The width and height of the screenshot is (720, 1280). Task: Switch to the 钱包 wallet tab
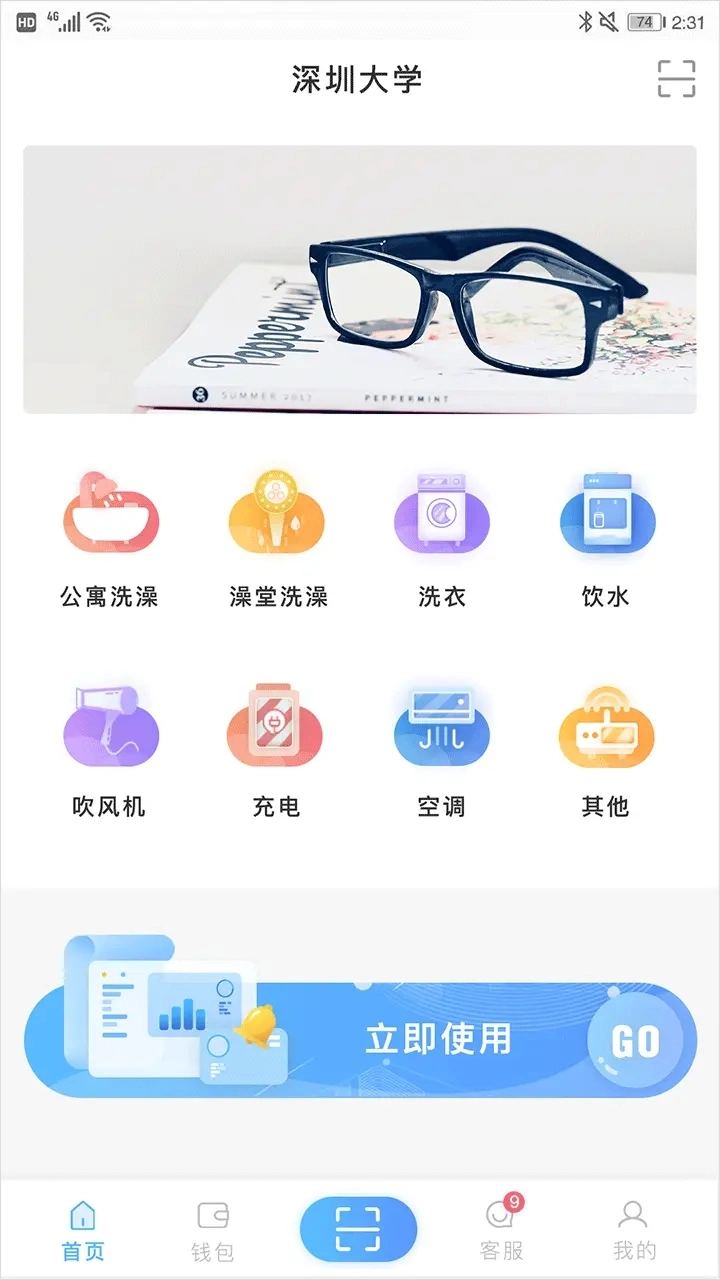[212, 1231]
